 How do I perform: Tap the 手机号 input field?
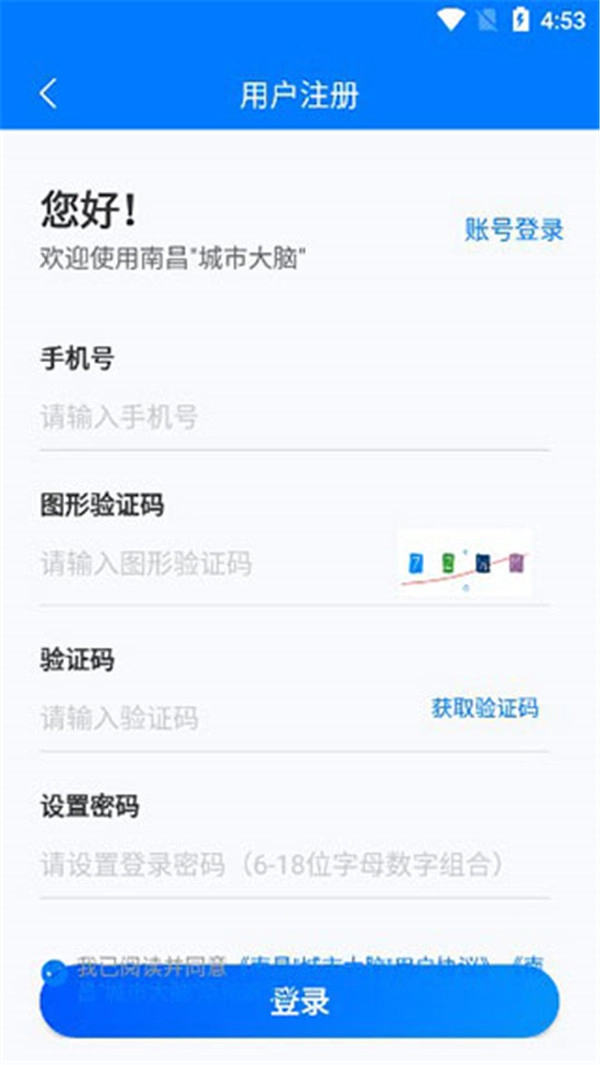tap(294, 416)
